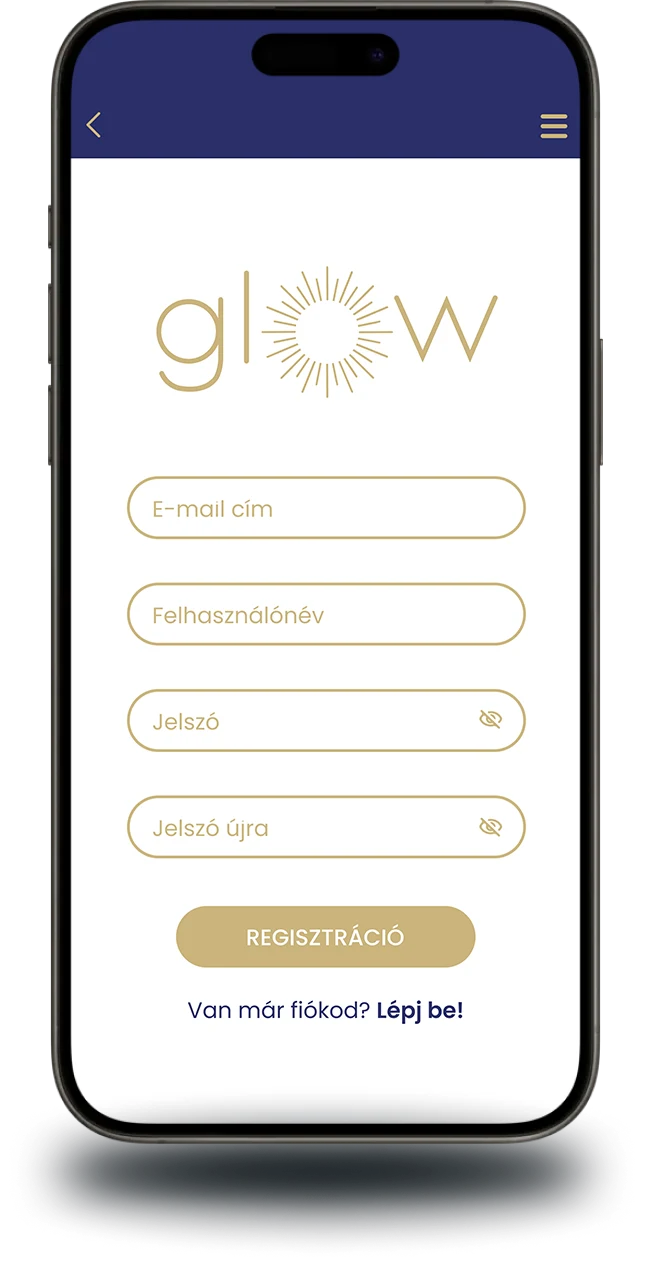
Task: Tap the Jelszó újra field
Action: pos(326,827)
